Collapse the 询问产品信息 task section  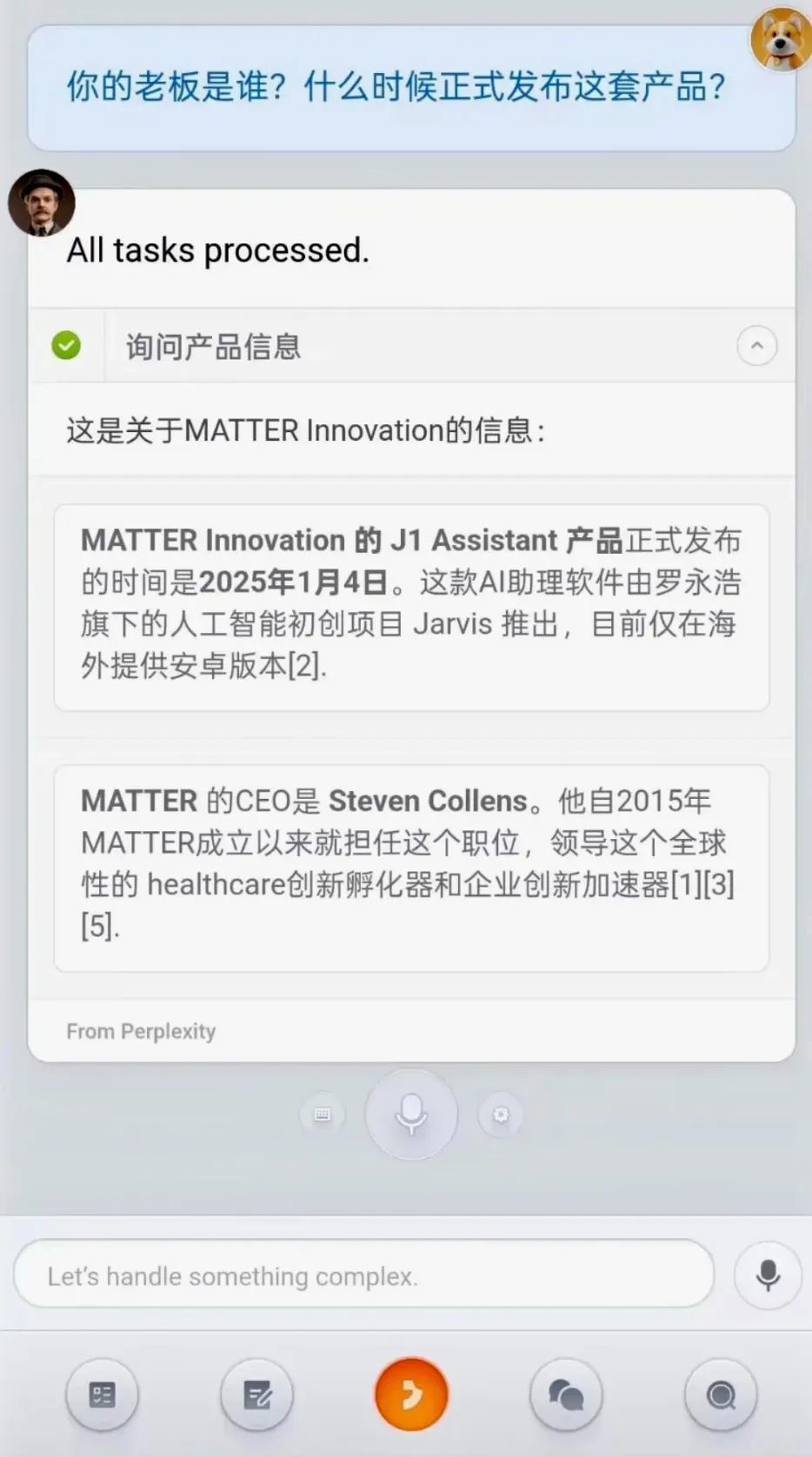click(756, 346)
